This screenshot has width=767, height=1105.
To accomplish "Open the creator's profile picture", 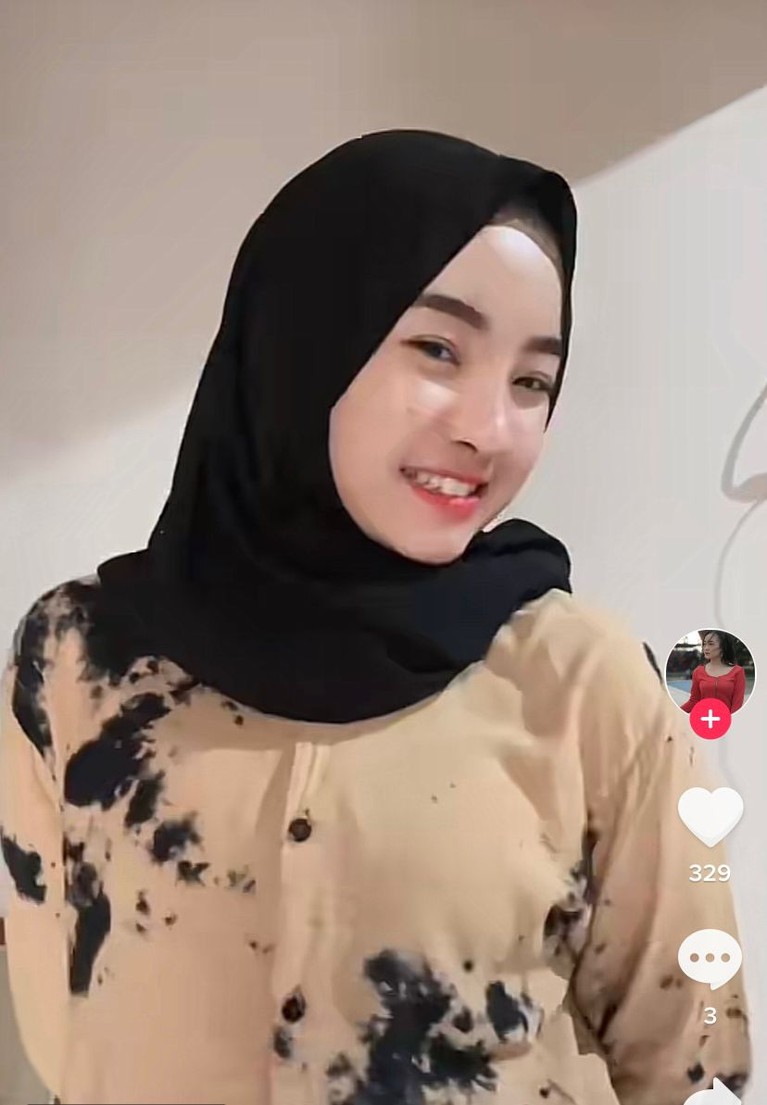I will [710, 668].
